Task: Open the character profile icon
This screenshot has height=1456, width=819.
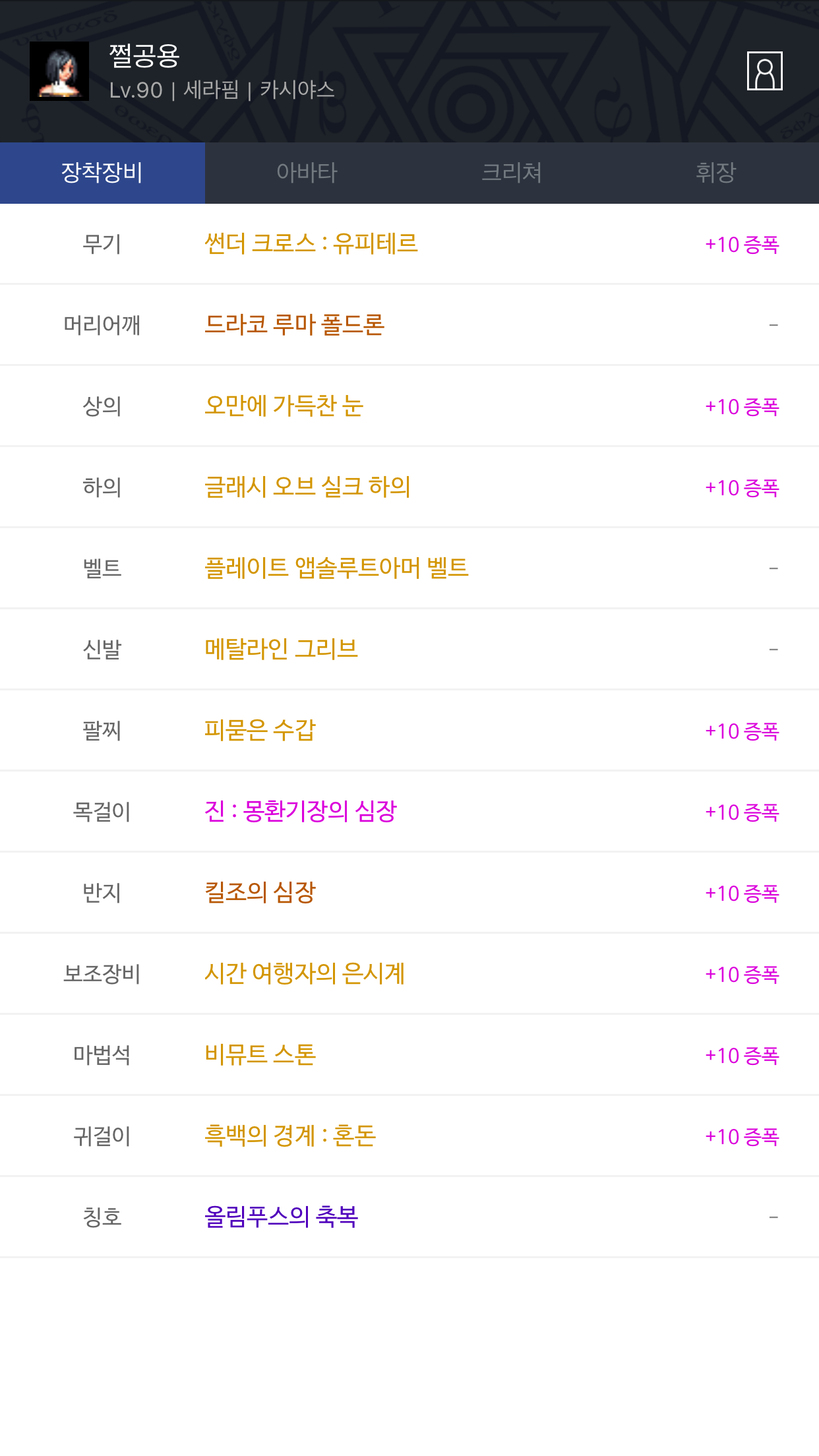Action: [x=764, y=71]
